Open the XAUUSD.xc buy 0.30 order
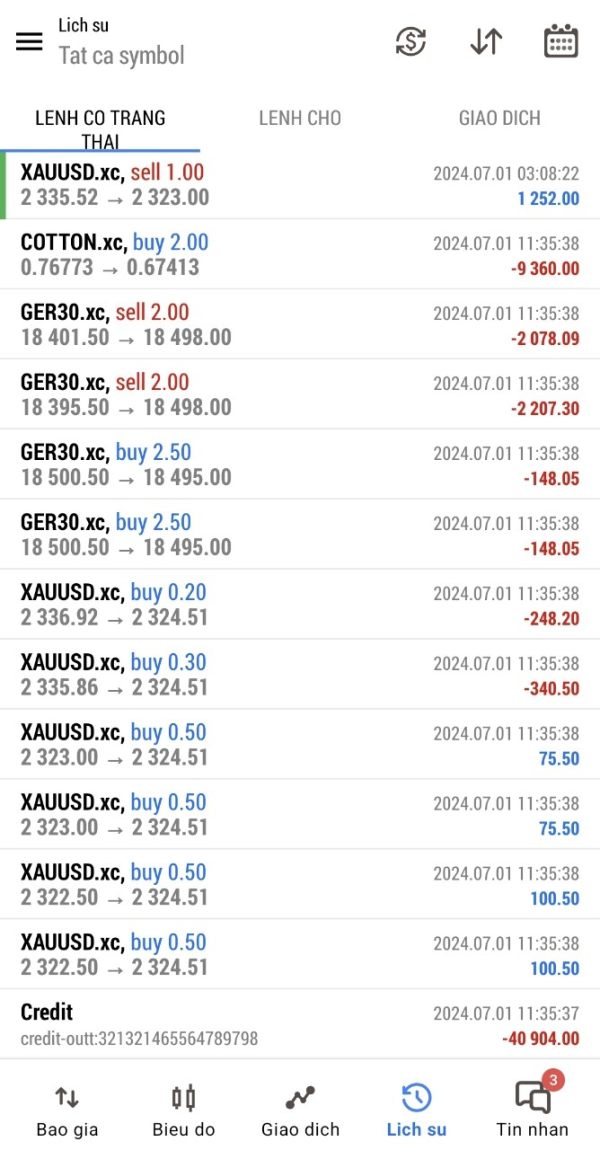The image size is (600, 1150). [300, 675]
